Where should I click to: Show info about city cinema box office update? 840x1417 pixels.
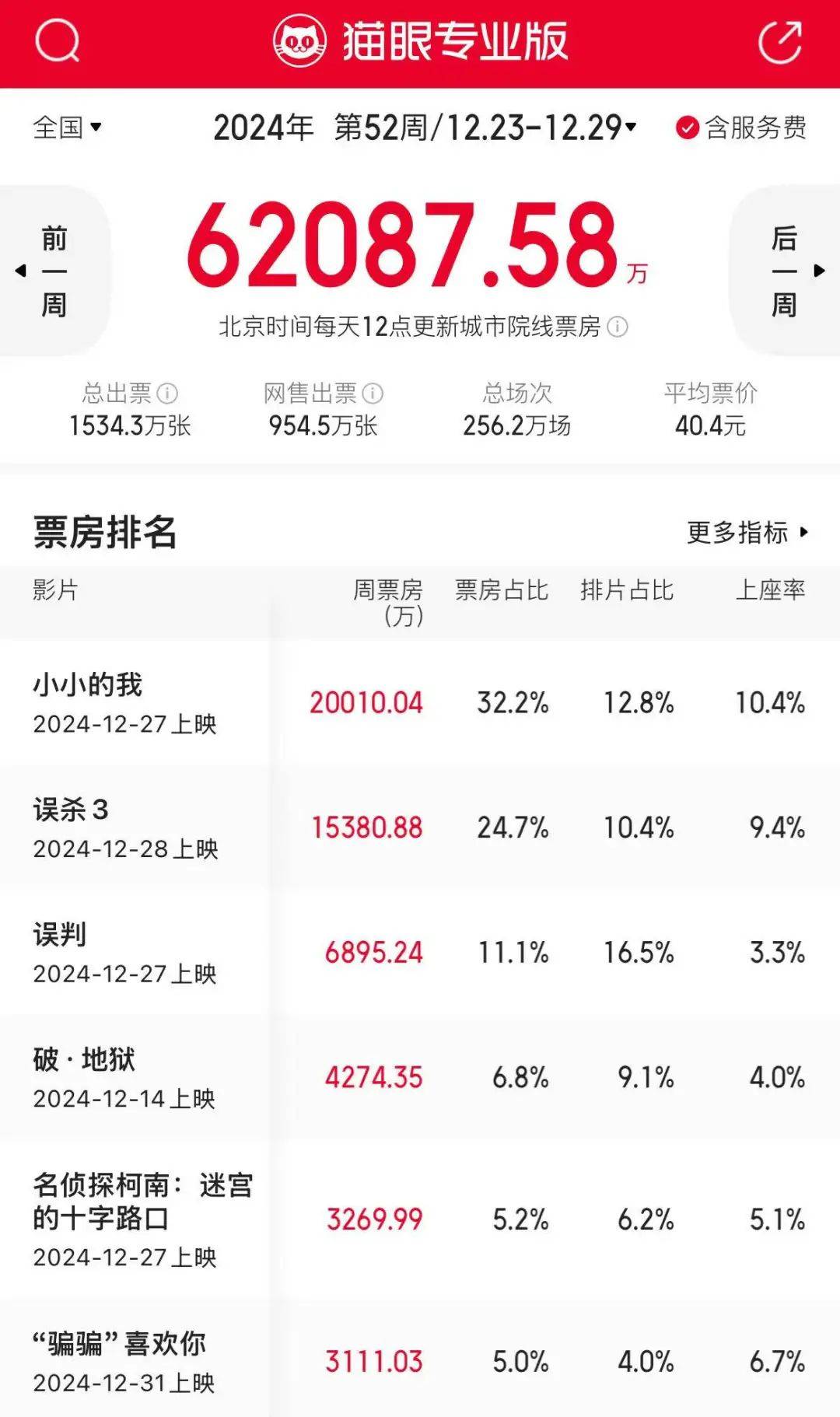click(618, 327)
